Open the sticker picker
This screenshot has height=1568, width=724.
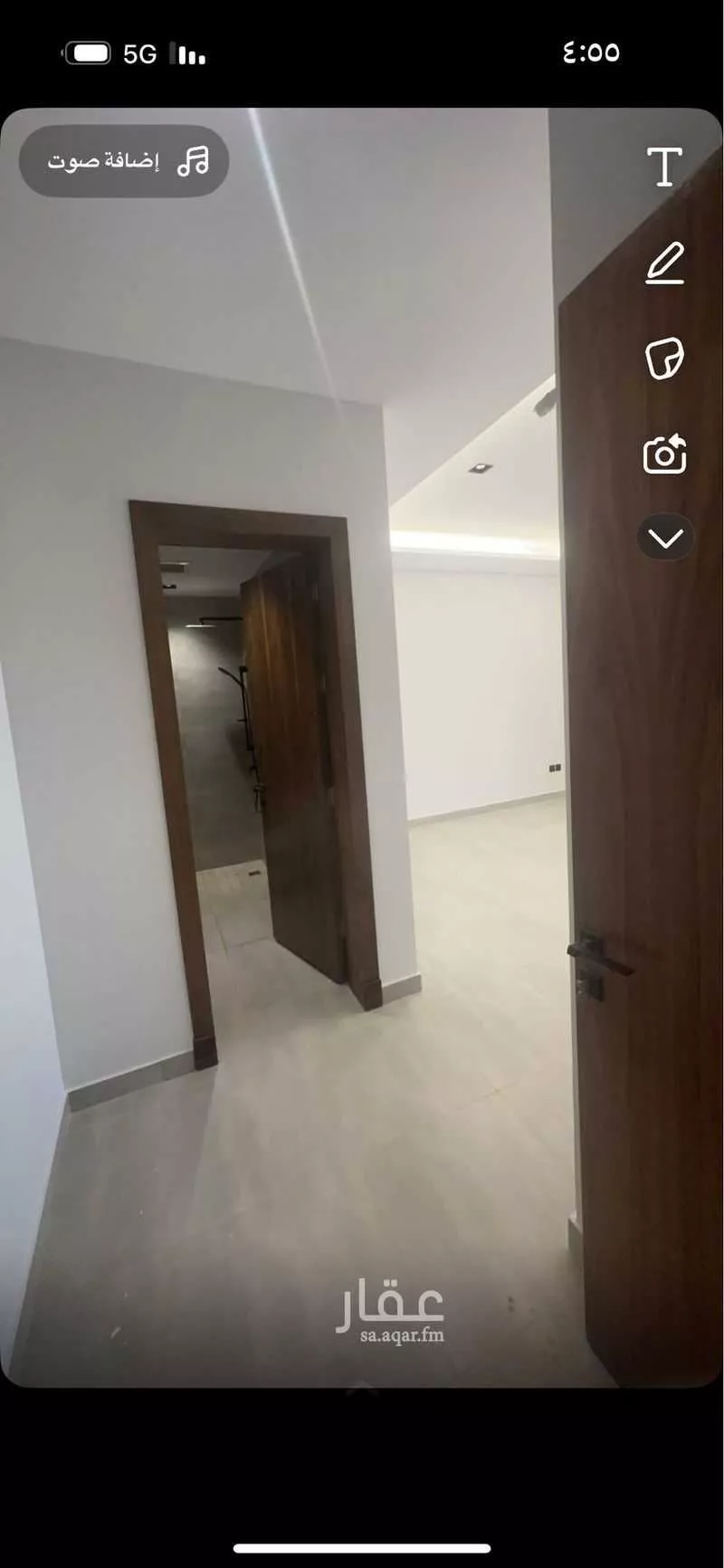click(x=664, y=359)
